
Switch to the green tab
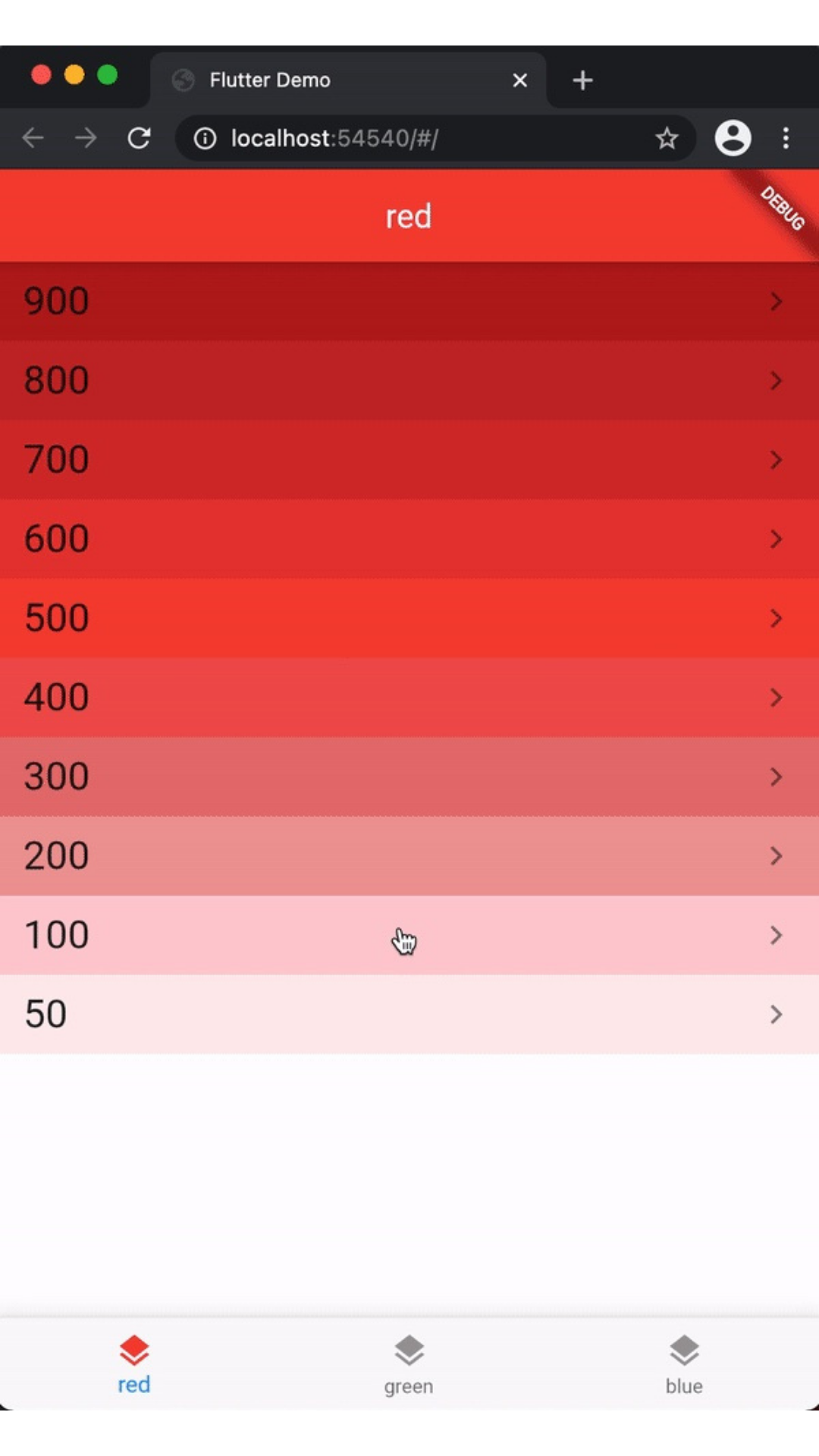pyautogui.click(x=409, y=1365)
